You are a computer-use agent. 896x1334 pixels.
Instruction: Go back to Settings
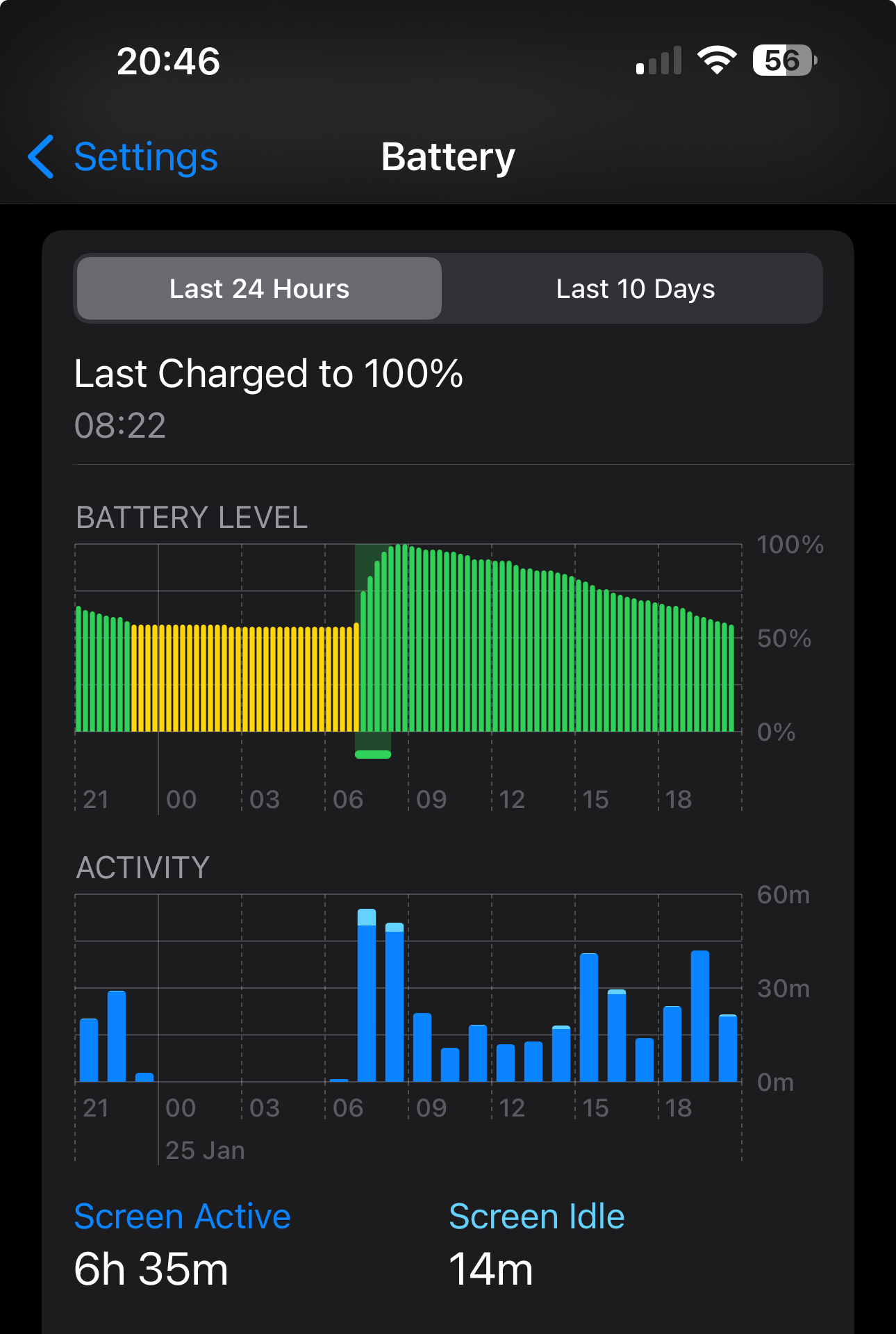123,157
